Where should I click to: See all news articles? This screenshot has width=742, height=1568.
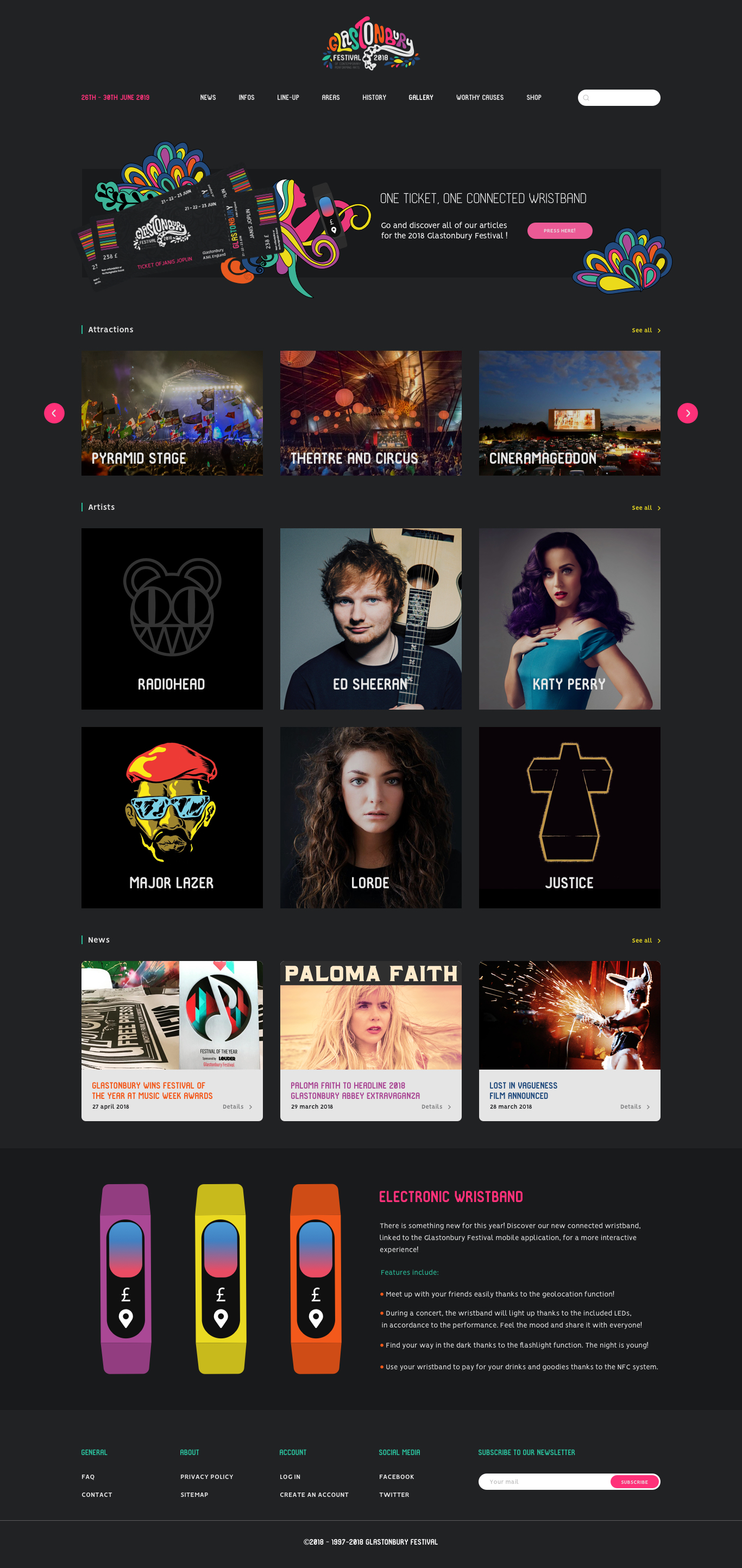click(645, 940)
